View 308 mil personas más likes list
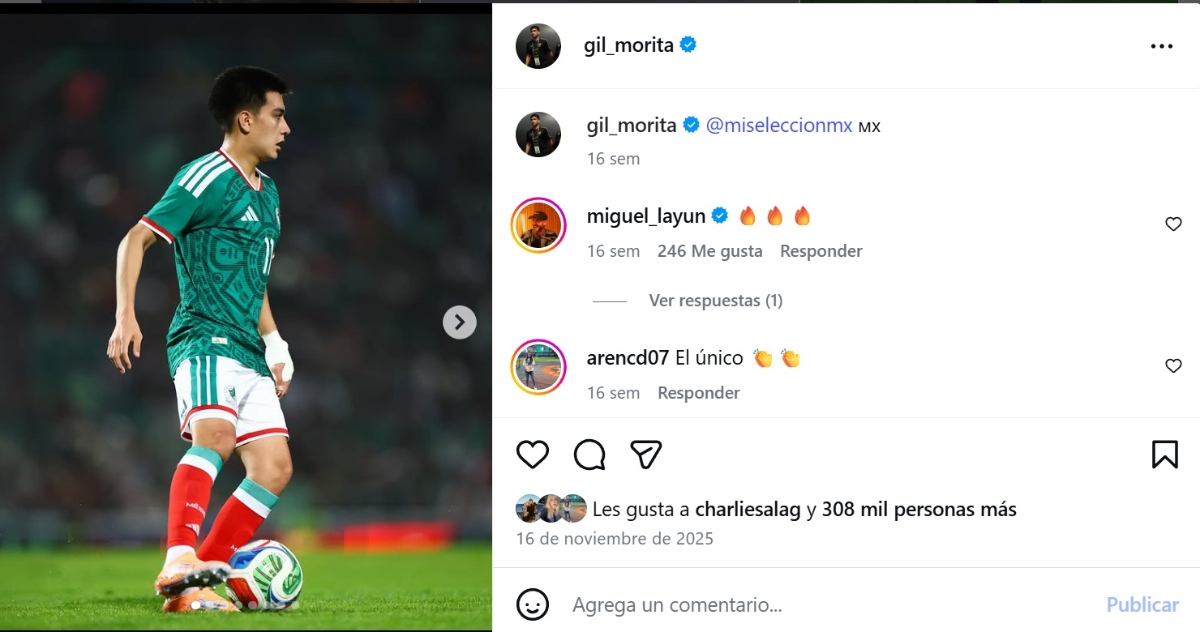This screenshot has height=632, width=1200. pos(918,509)
